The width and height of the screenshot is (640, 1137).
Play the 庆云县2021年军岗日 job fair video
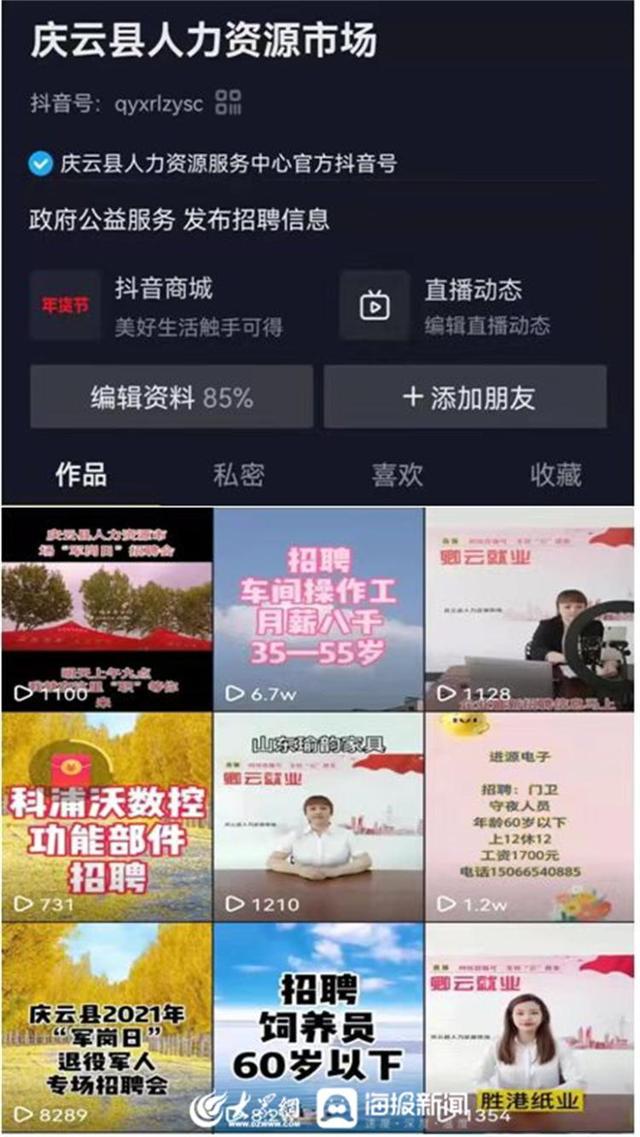click(106, 1025)
